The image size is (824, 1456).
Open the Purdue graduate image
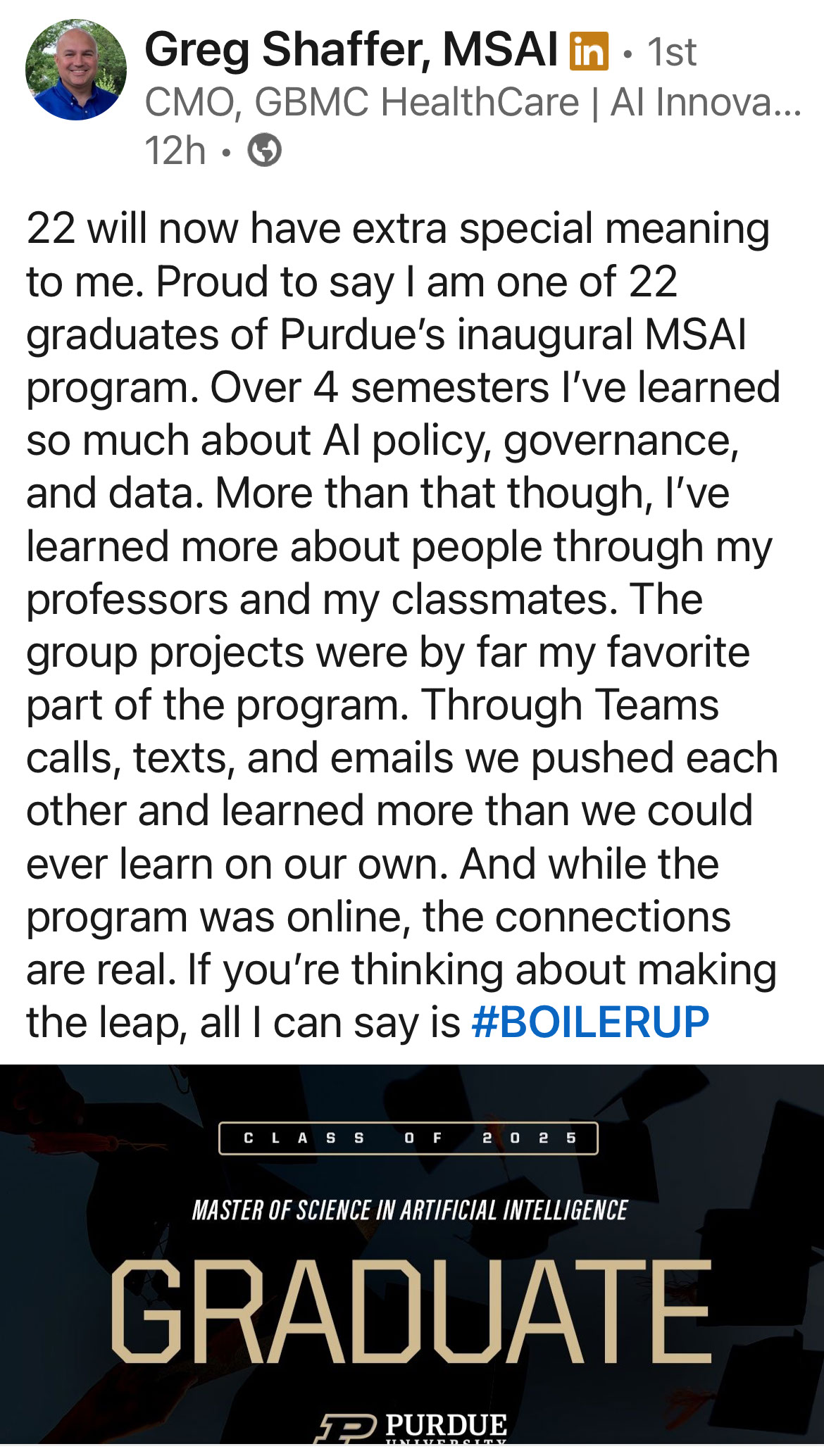(x=412, y=1260)
